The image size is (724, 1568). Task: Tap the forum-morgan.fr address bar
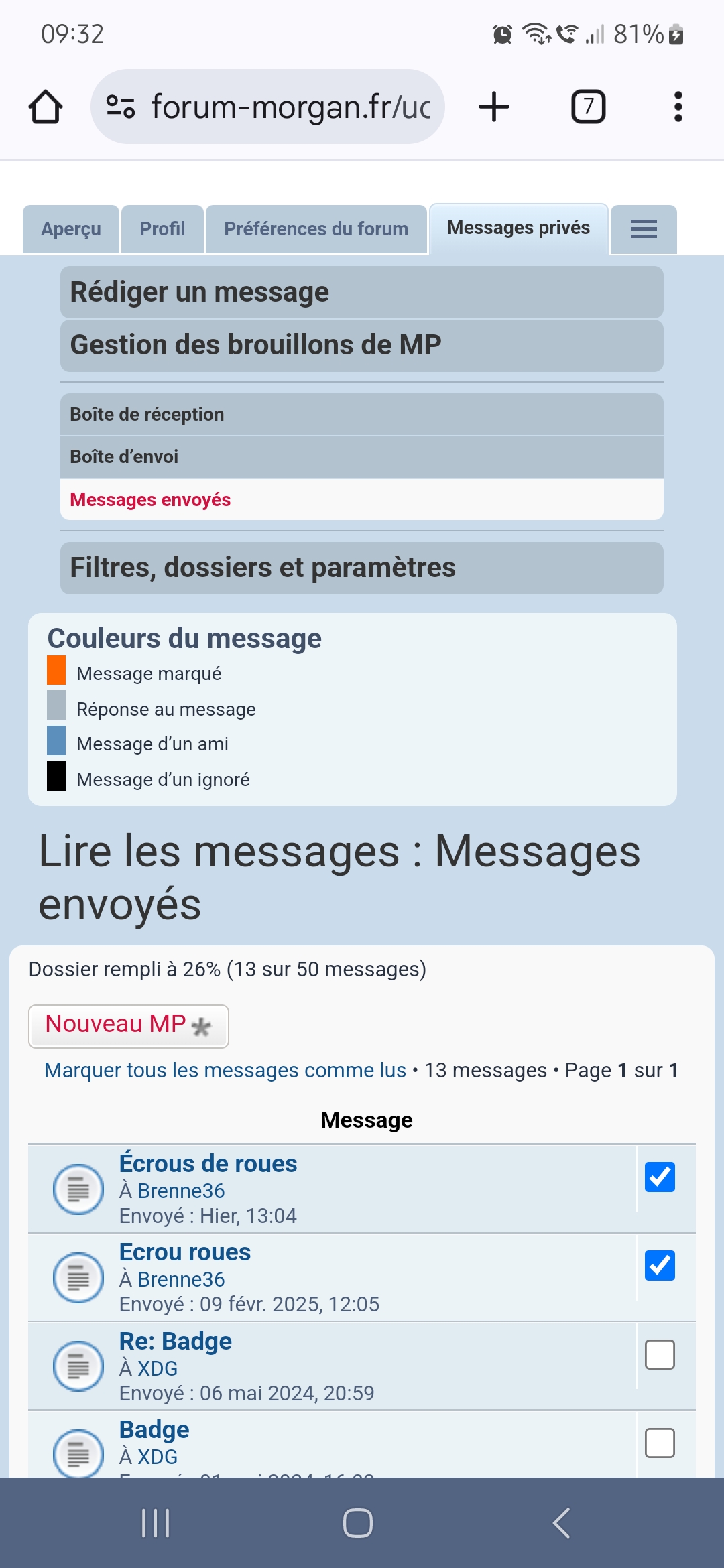(268, 107)
